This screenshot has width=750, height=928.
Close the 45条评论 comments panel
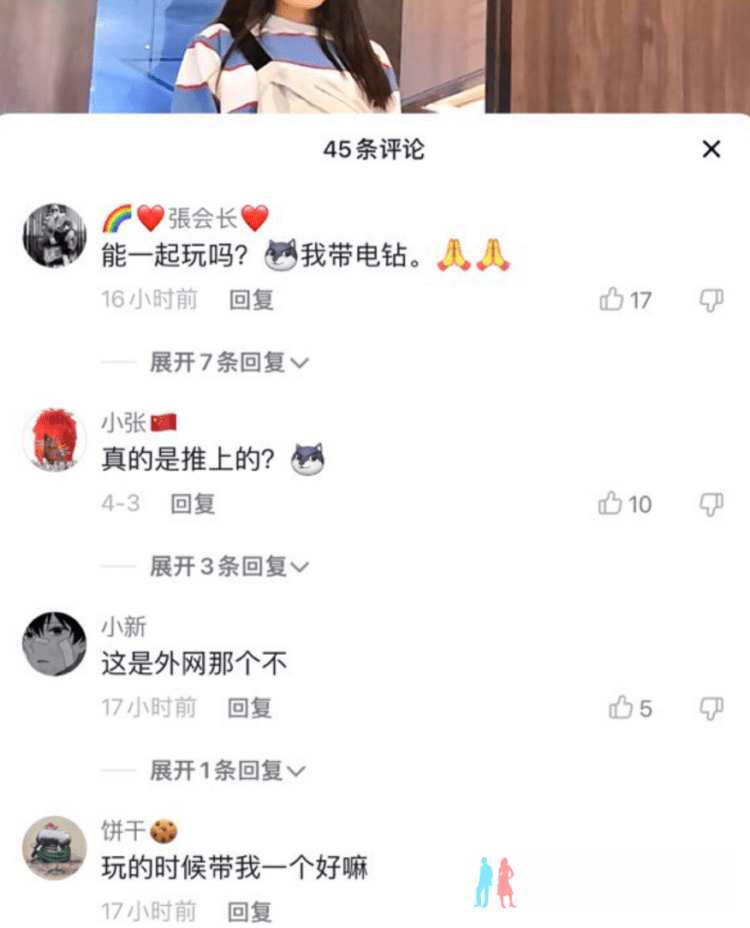click(x=711, y=150)
